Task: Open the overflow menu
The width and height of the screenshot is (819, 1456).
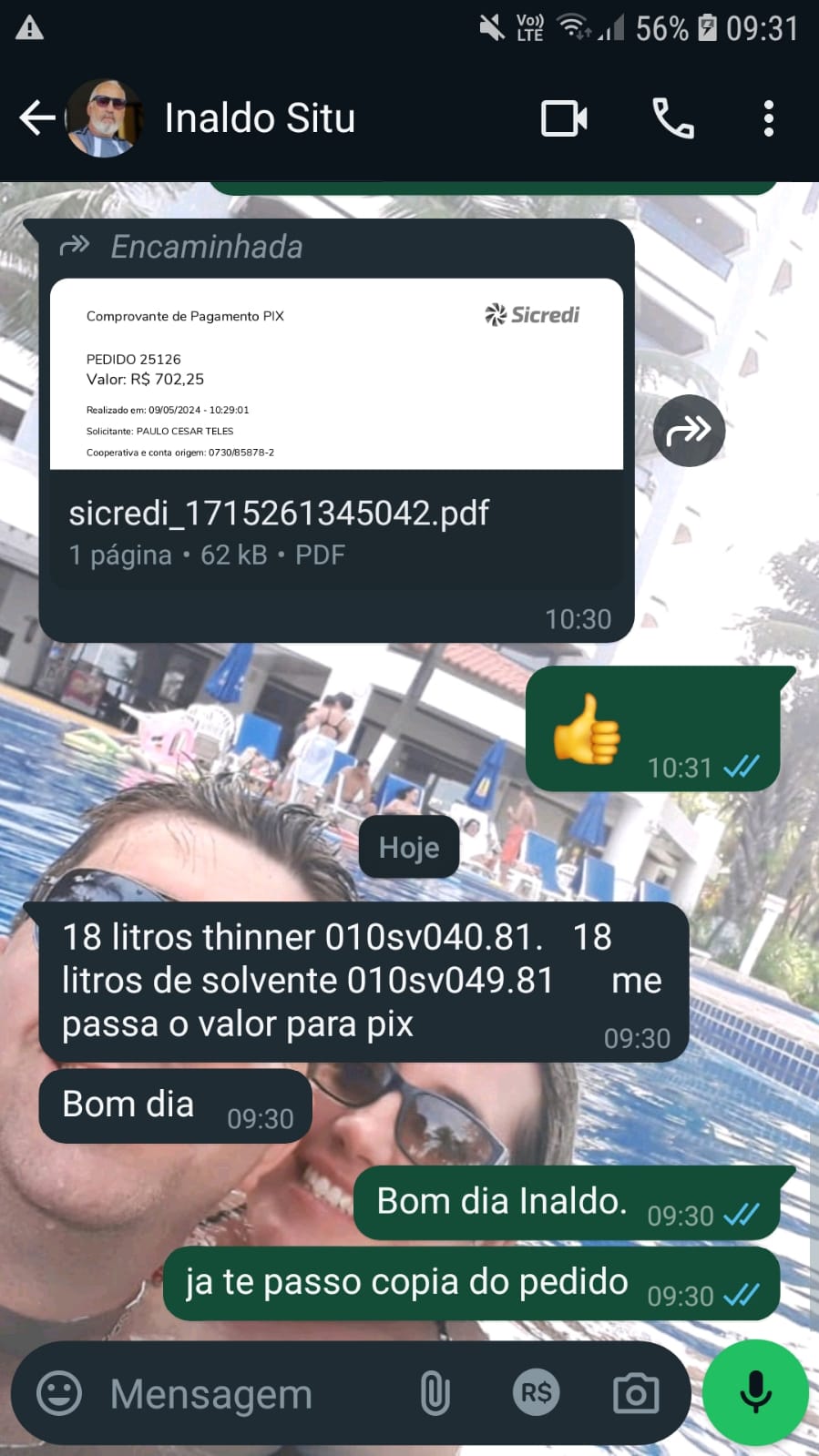Action: [769, 118]
